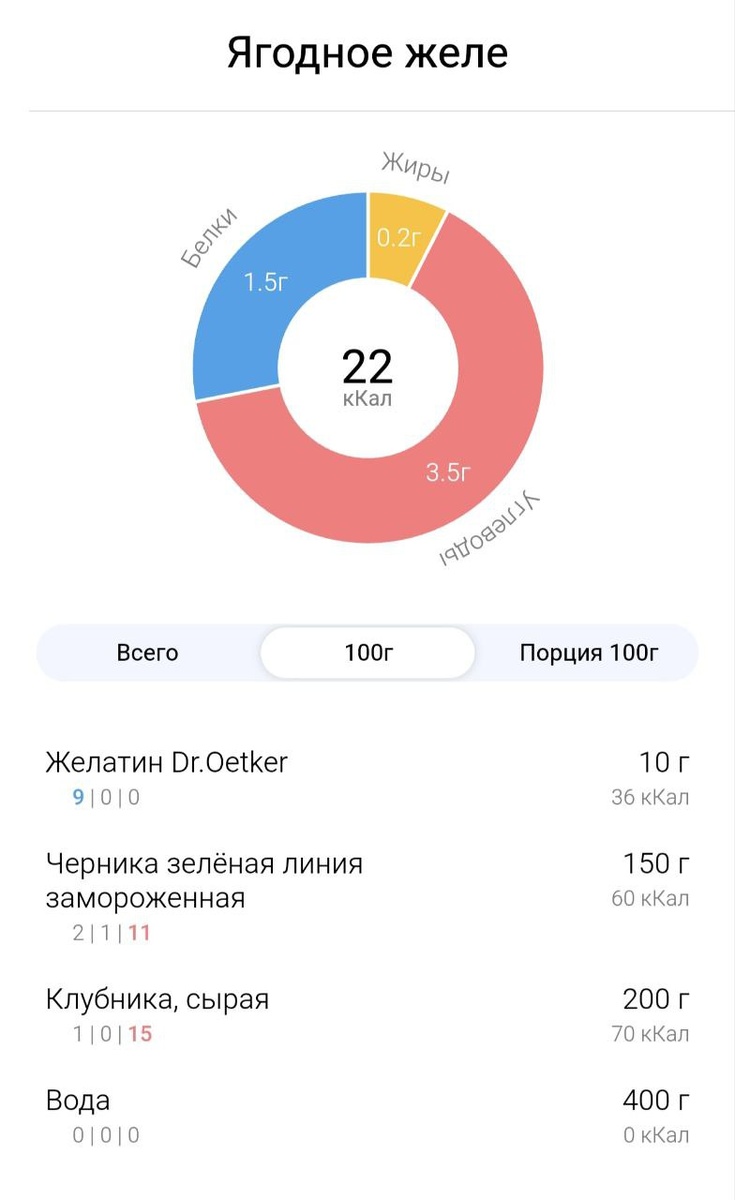Open the Вода ingredient row
The height and width of the screenshot is (1200, 735).
click(80, 1099)
